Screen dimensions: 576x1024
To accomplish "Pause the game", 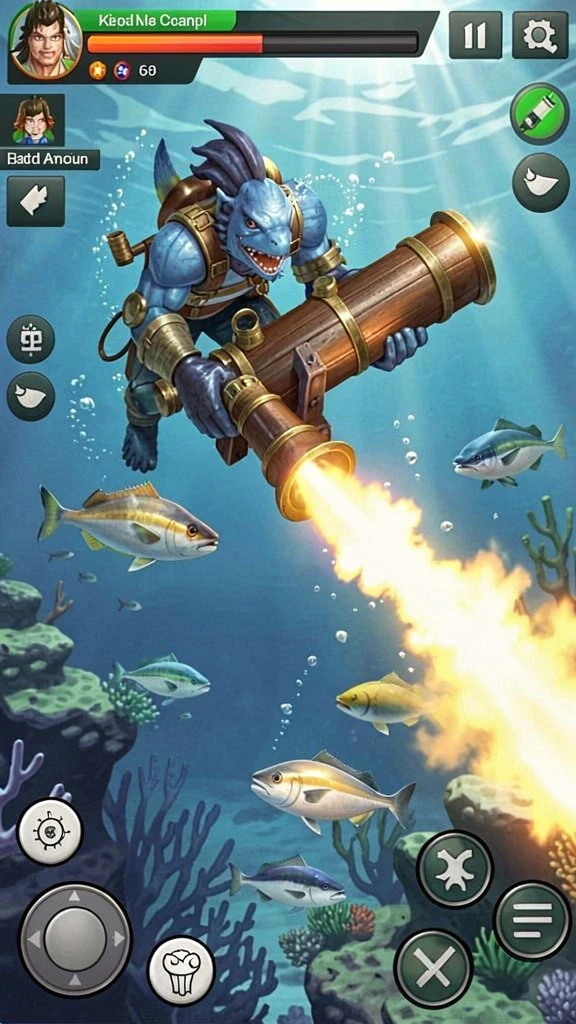I will pos(475,35).
